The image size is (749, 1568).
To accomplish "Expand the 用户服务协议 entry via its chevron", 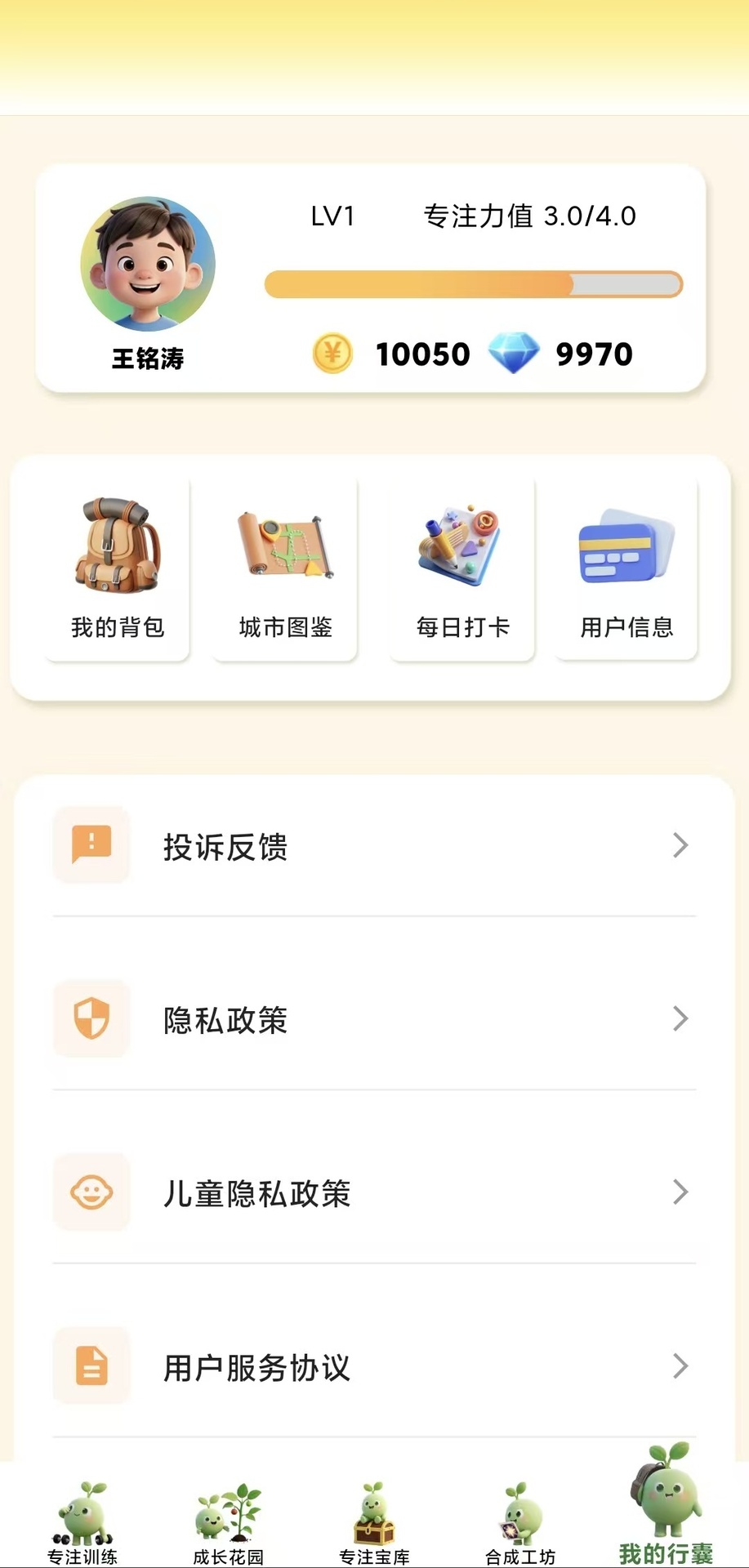I will [x=680, y=1365].
